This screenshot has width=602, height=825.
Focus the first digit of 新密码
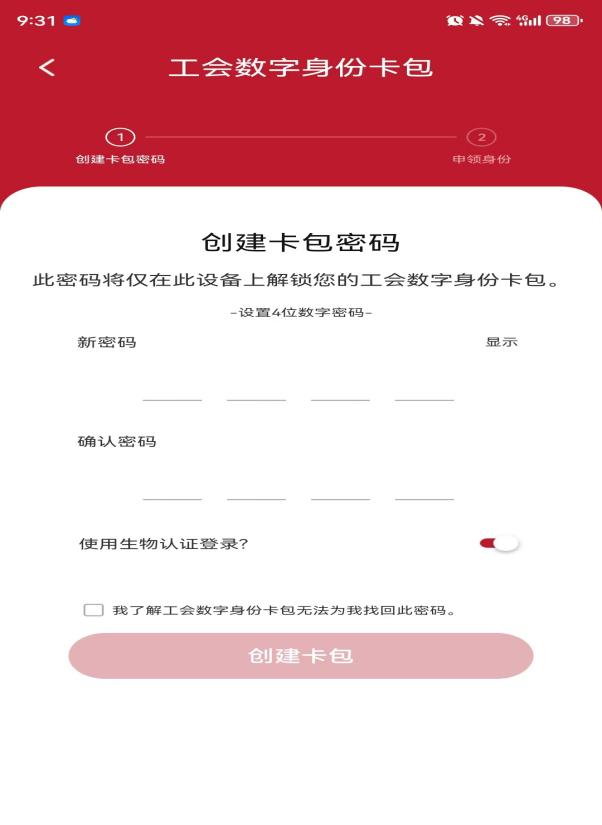tap(172, 384)
